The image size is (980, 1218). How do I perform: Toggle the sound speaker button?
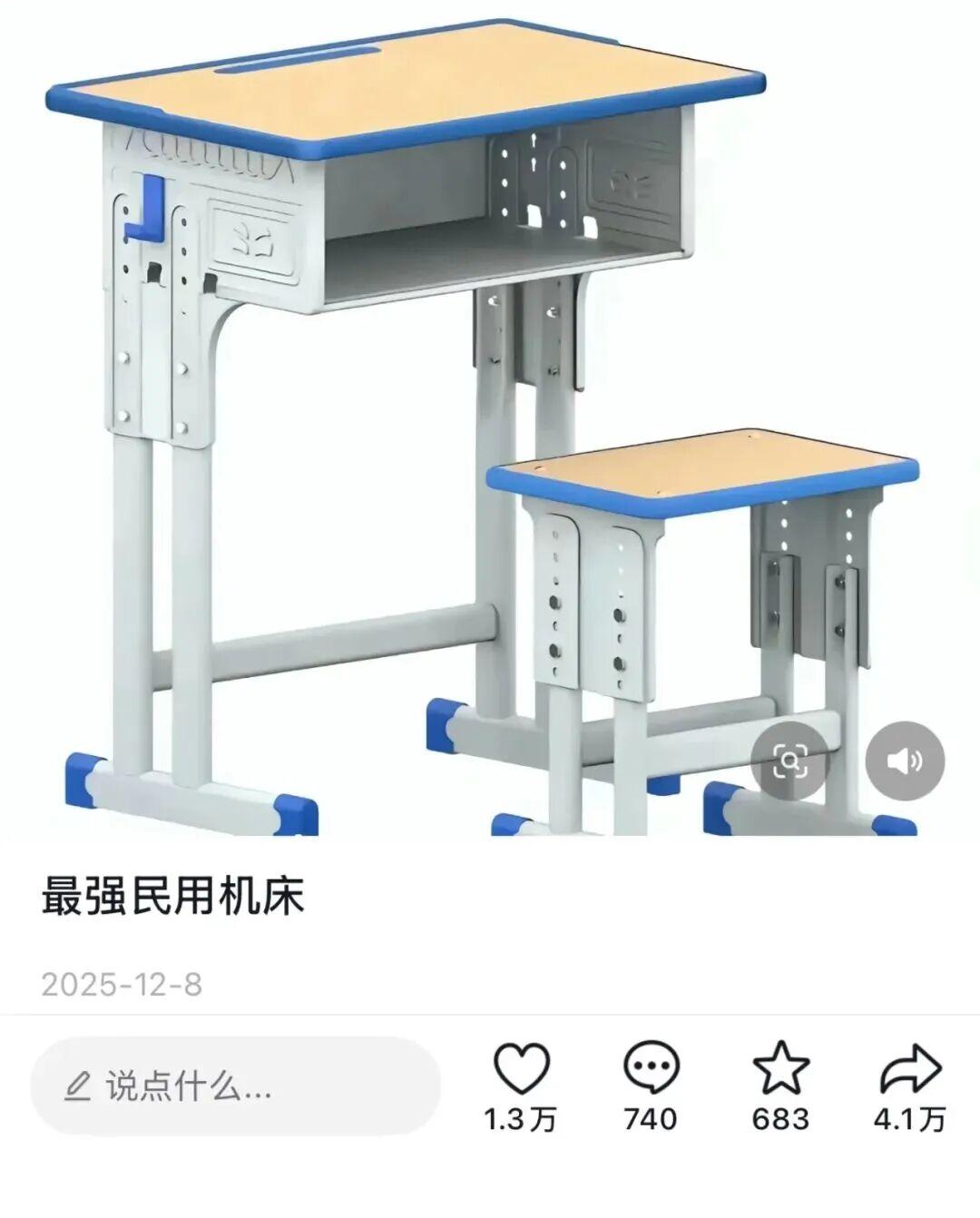click(x=905, y=761)
